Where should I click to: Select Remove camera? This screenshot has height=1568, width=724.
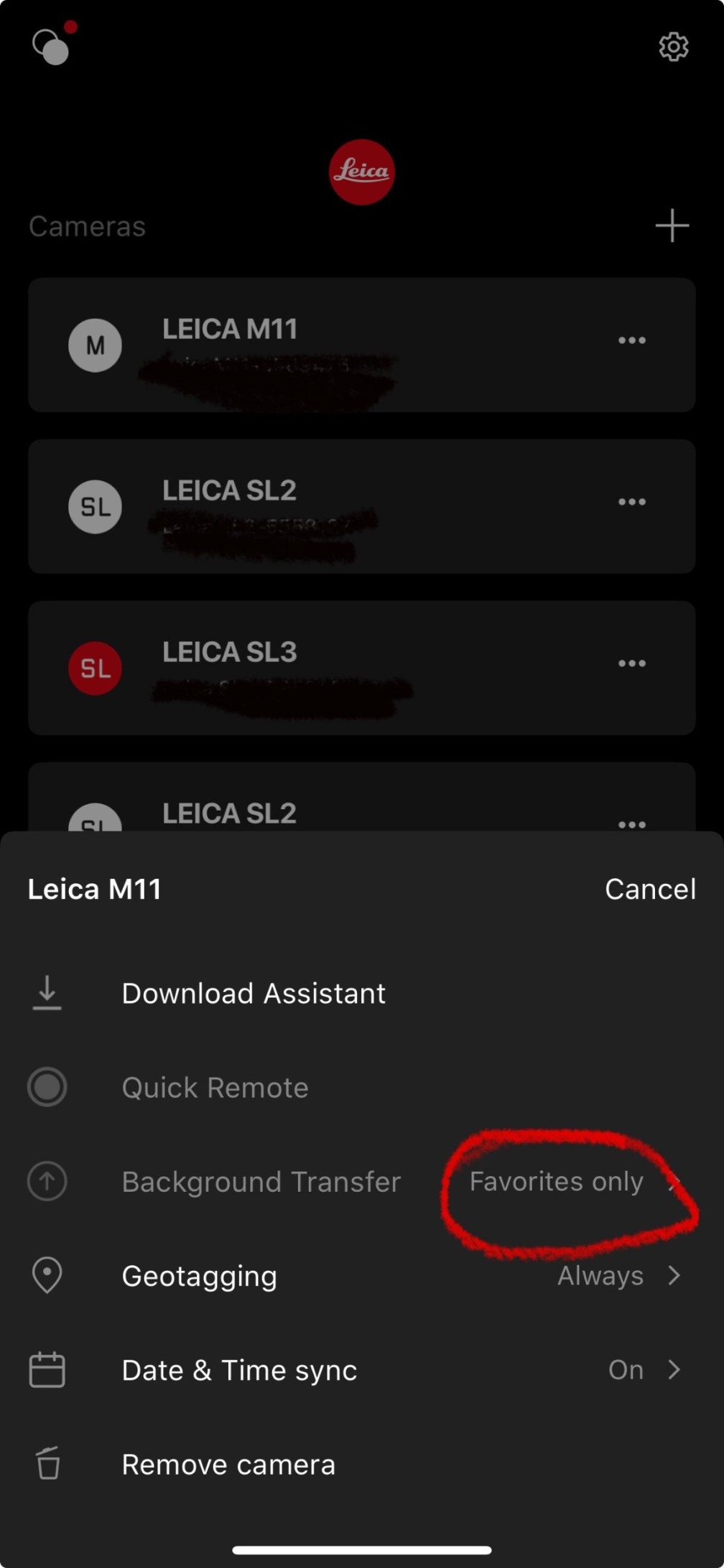pos(228,1465)
